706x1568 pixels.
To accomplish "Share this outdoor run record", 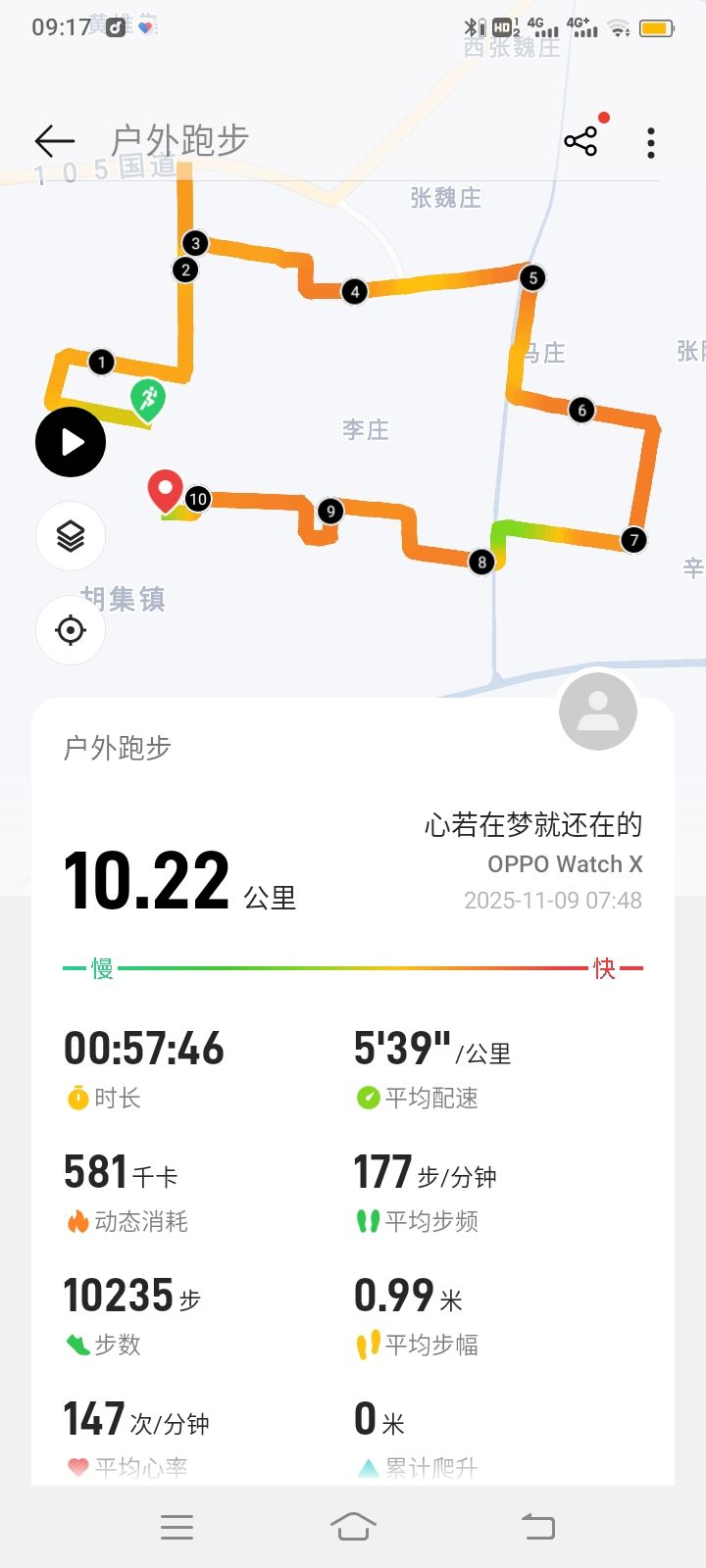I will [x=580, y=141].
